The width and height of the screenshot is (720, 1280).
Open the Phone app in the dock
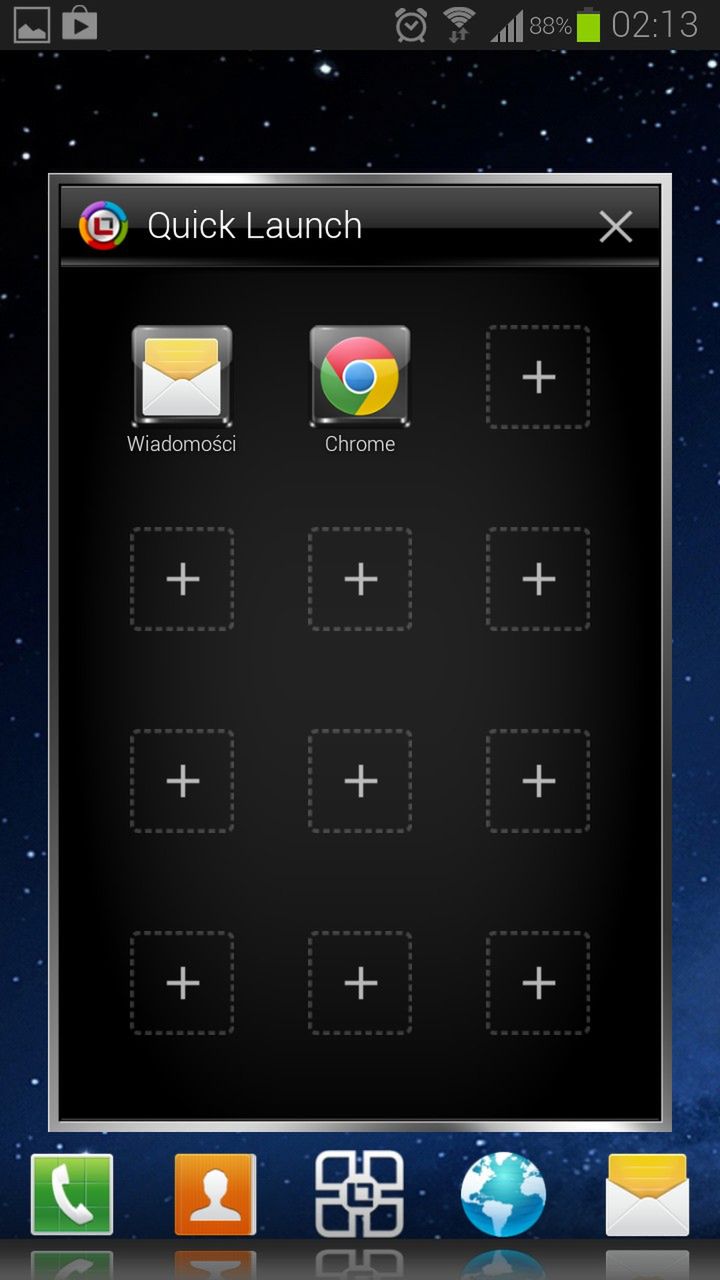72,1194
